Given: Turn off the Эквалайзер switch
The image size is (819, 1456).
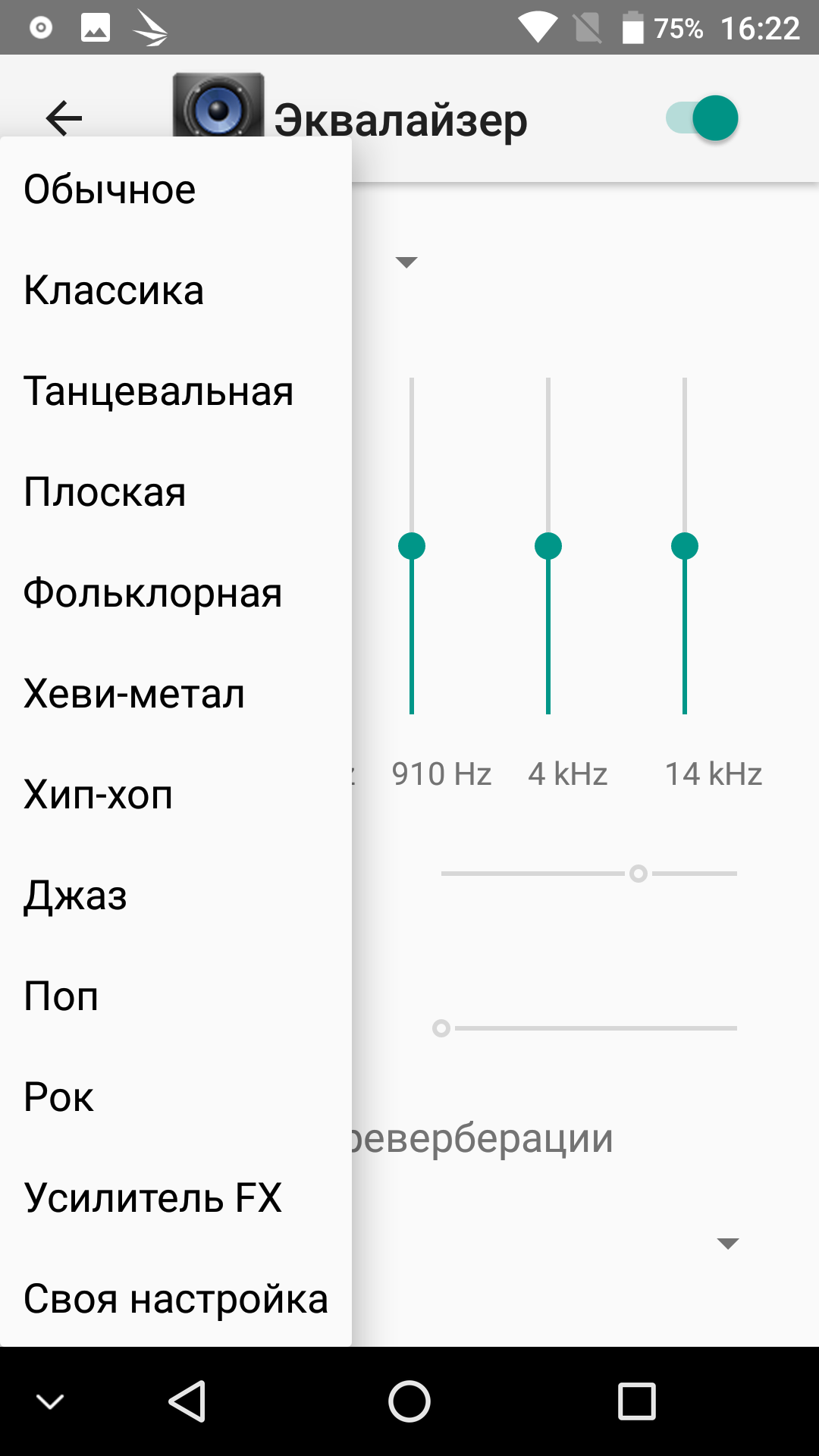Looking at the screenshot, I should (701, 118).
